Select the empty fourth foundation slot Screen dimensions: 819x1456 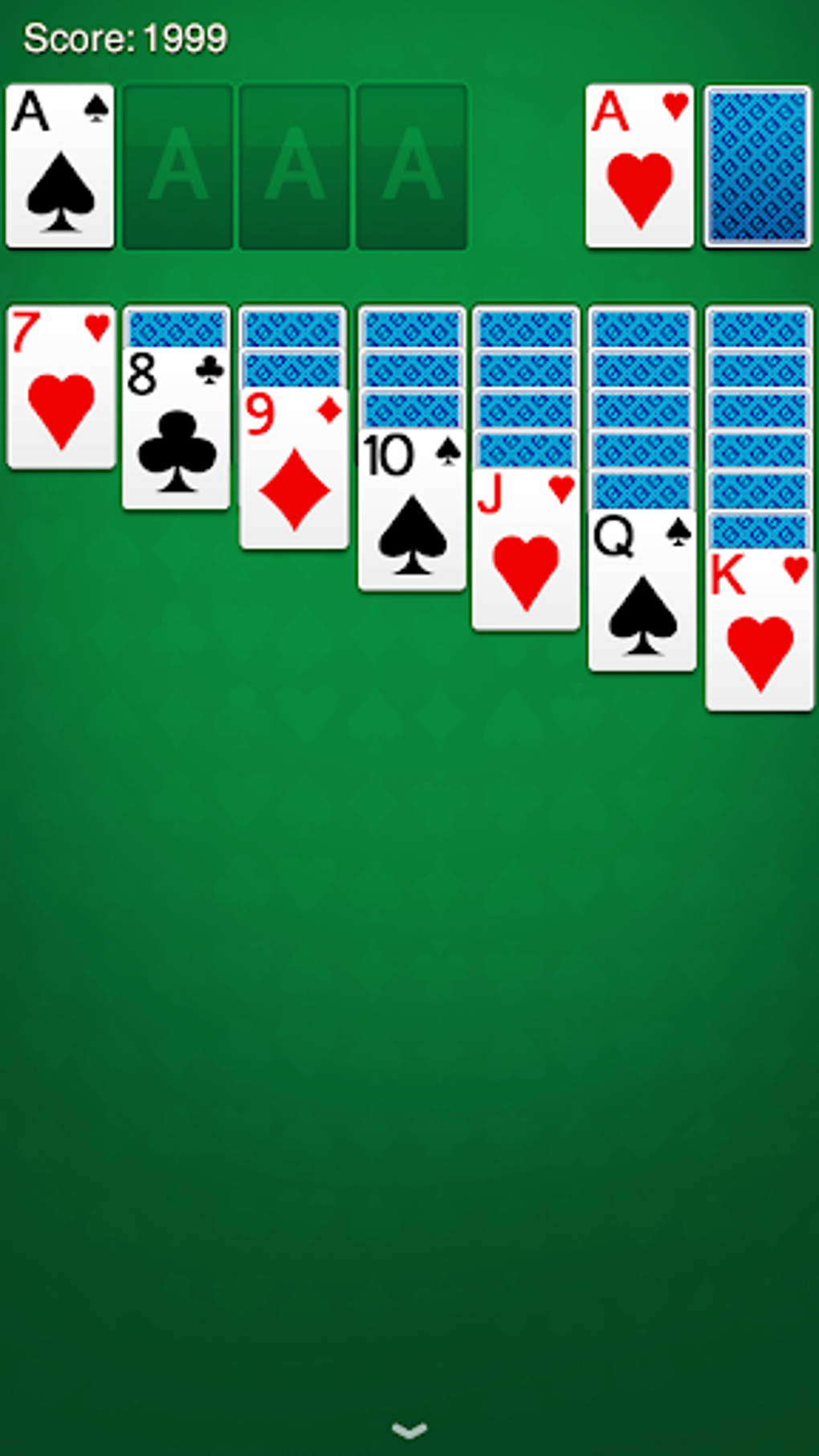[410, 165]
